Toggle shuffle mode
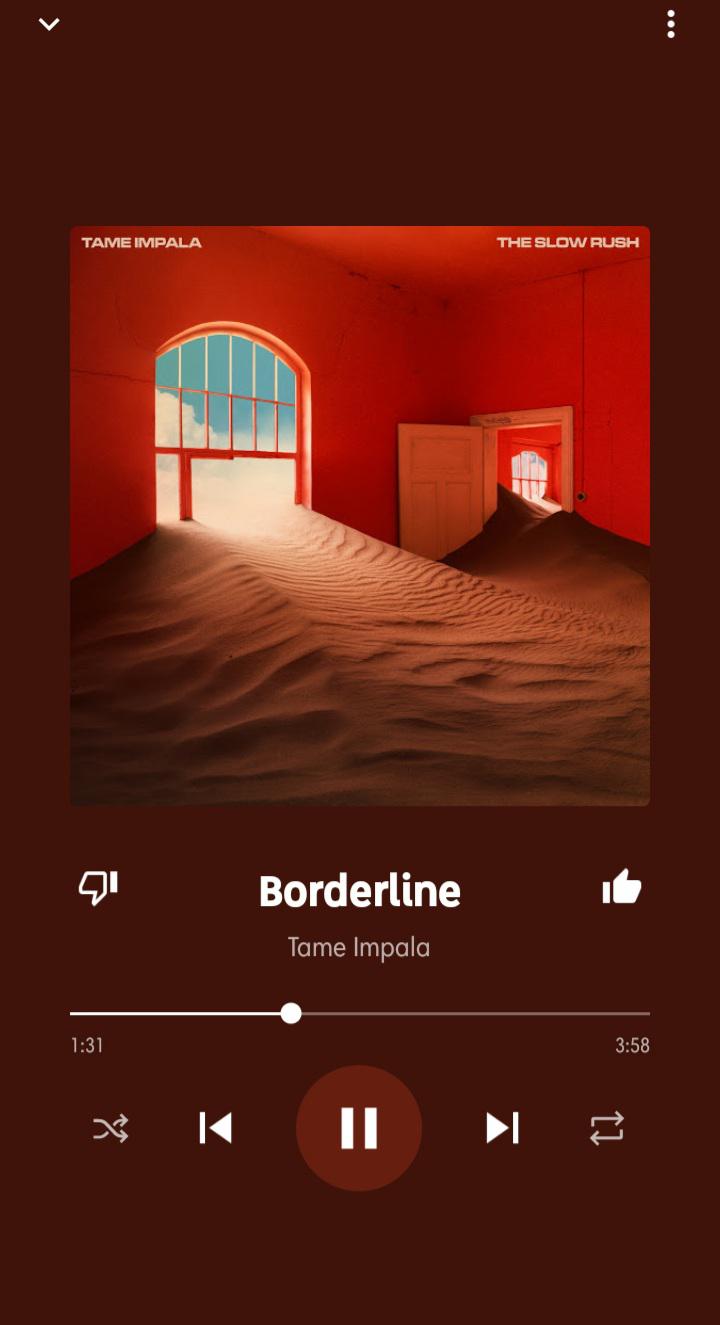720x1325 pixels. coord(110,1128)
